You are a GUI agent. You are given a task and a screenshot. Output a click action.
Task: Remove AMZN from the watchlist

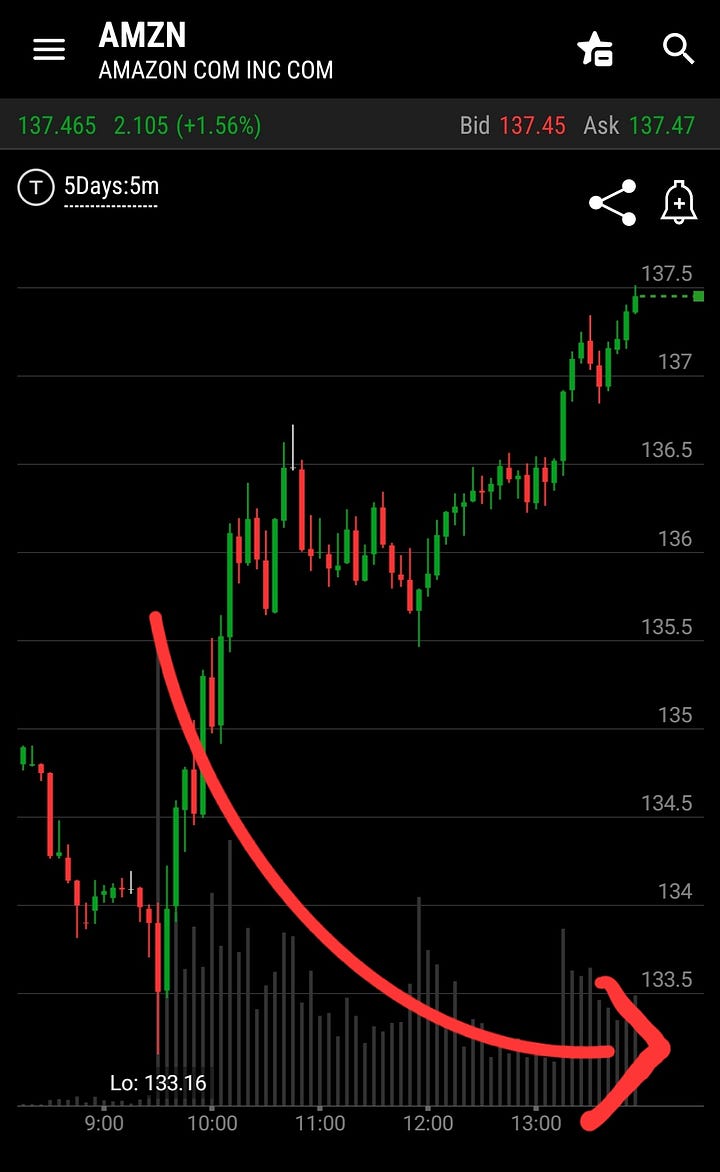(x=595, y=49)
